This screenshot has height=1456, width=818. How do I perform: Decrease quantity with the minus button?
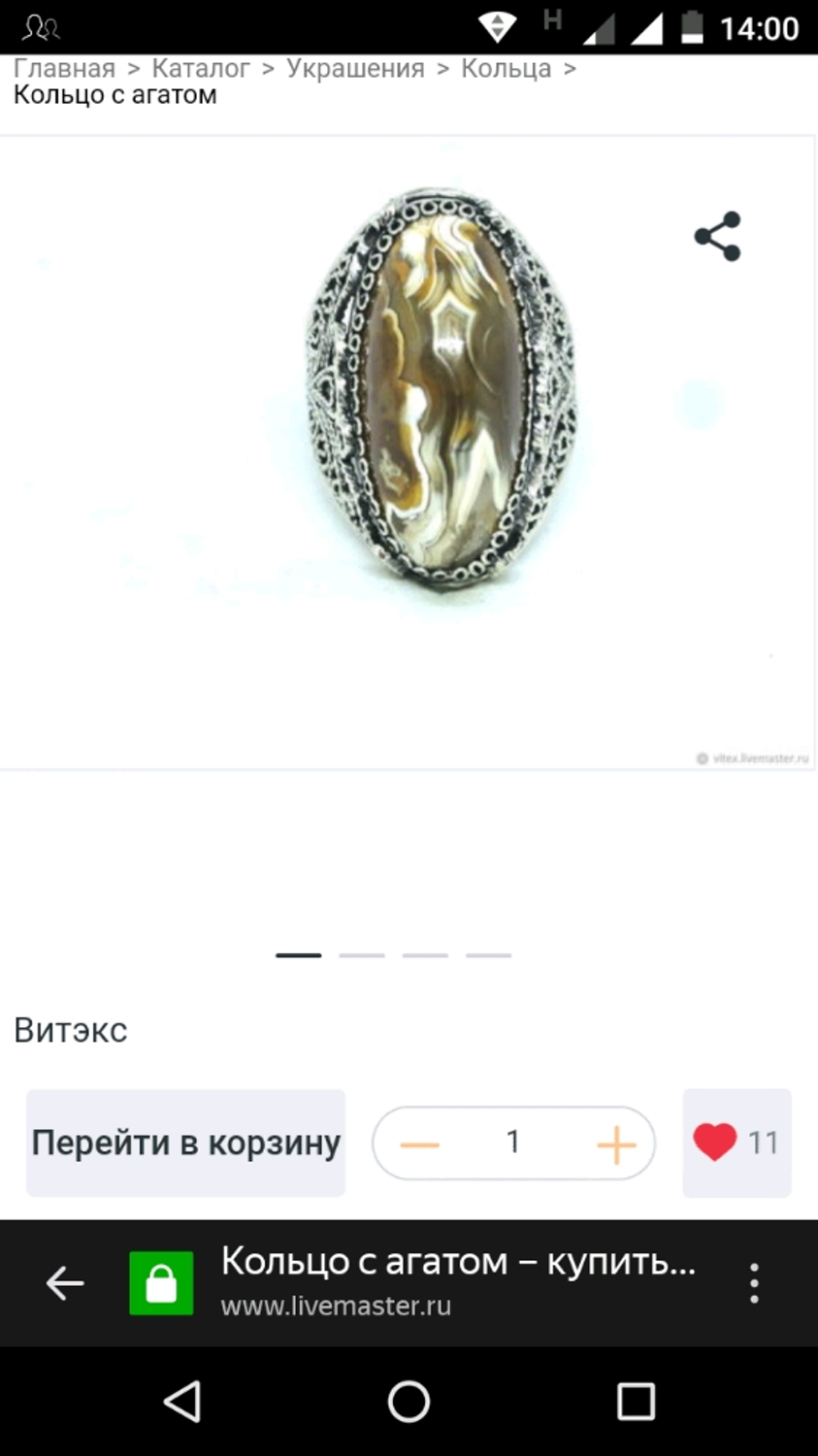tap(420, 1143)
